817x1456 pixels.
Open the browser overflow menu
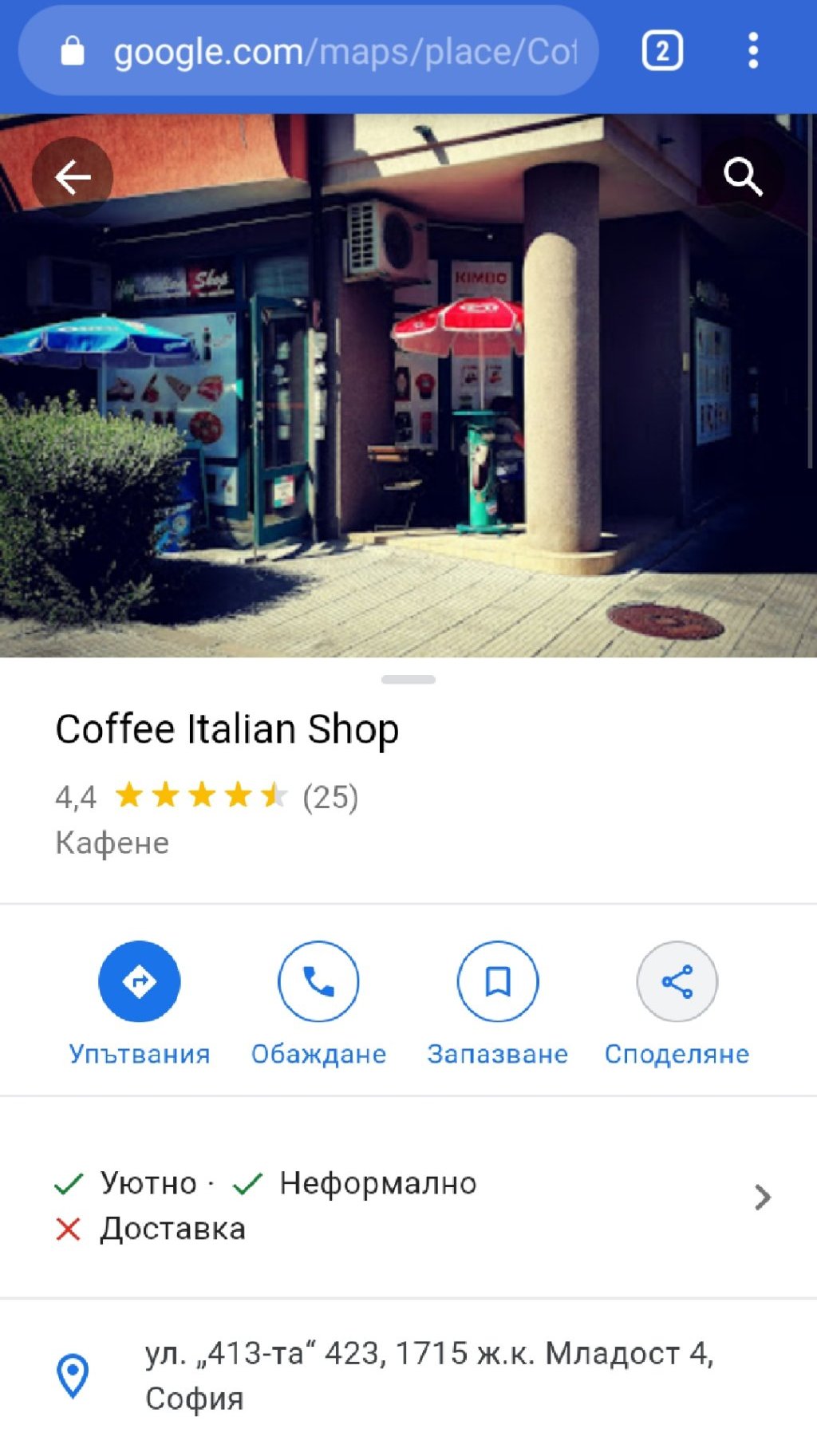[752, 52]
